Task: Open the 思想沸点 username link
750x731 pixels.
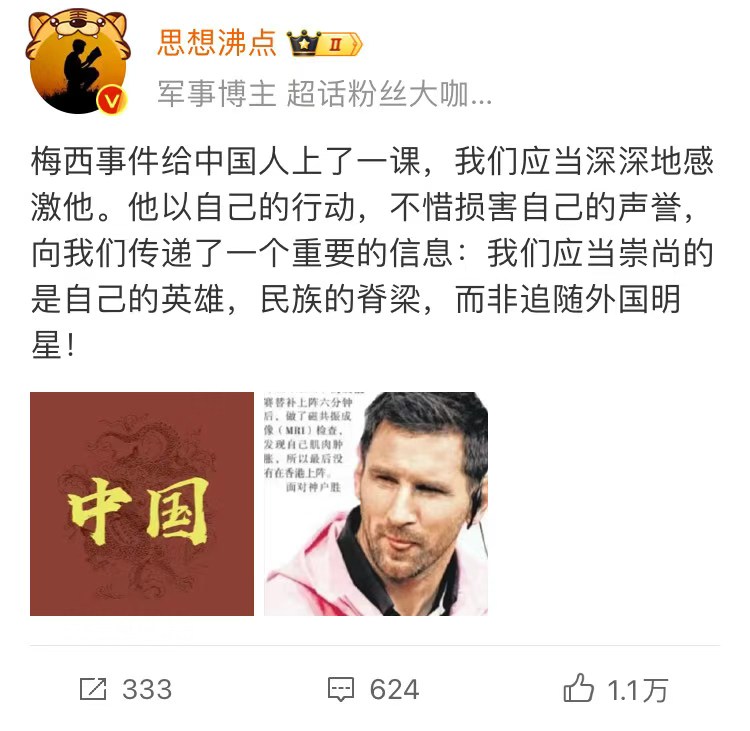Action: [x=215, y=43]
